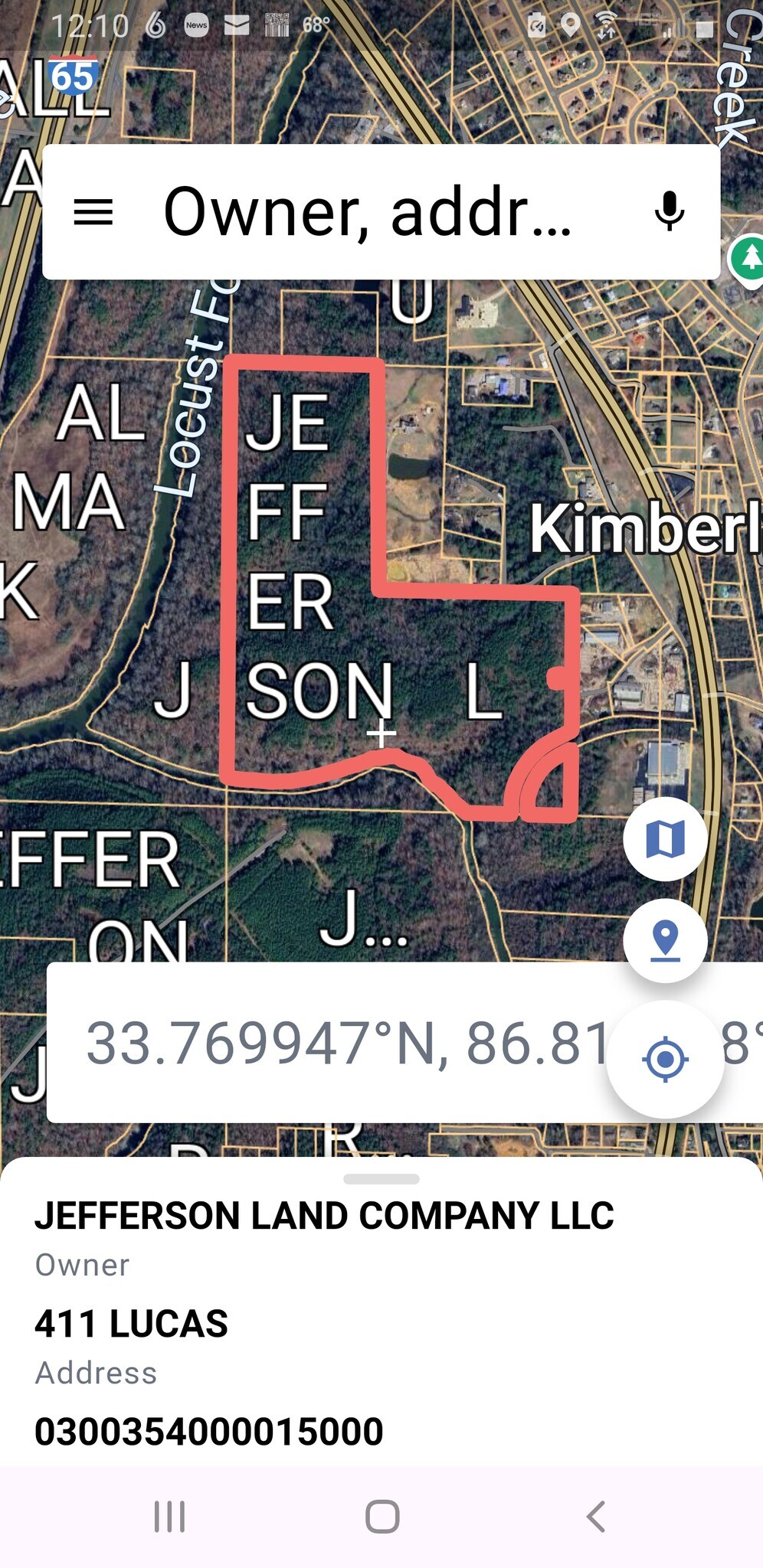Tap the Owner, address search field
Image resolution: width=763 pixels, height=1568 pixels.
(x=368, y=212)
